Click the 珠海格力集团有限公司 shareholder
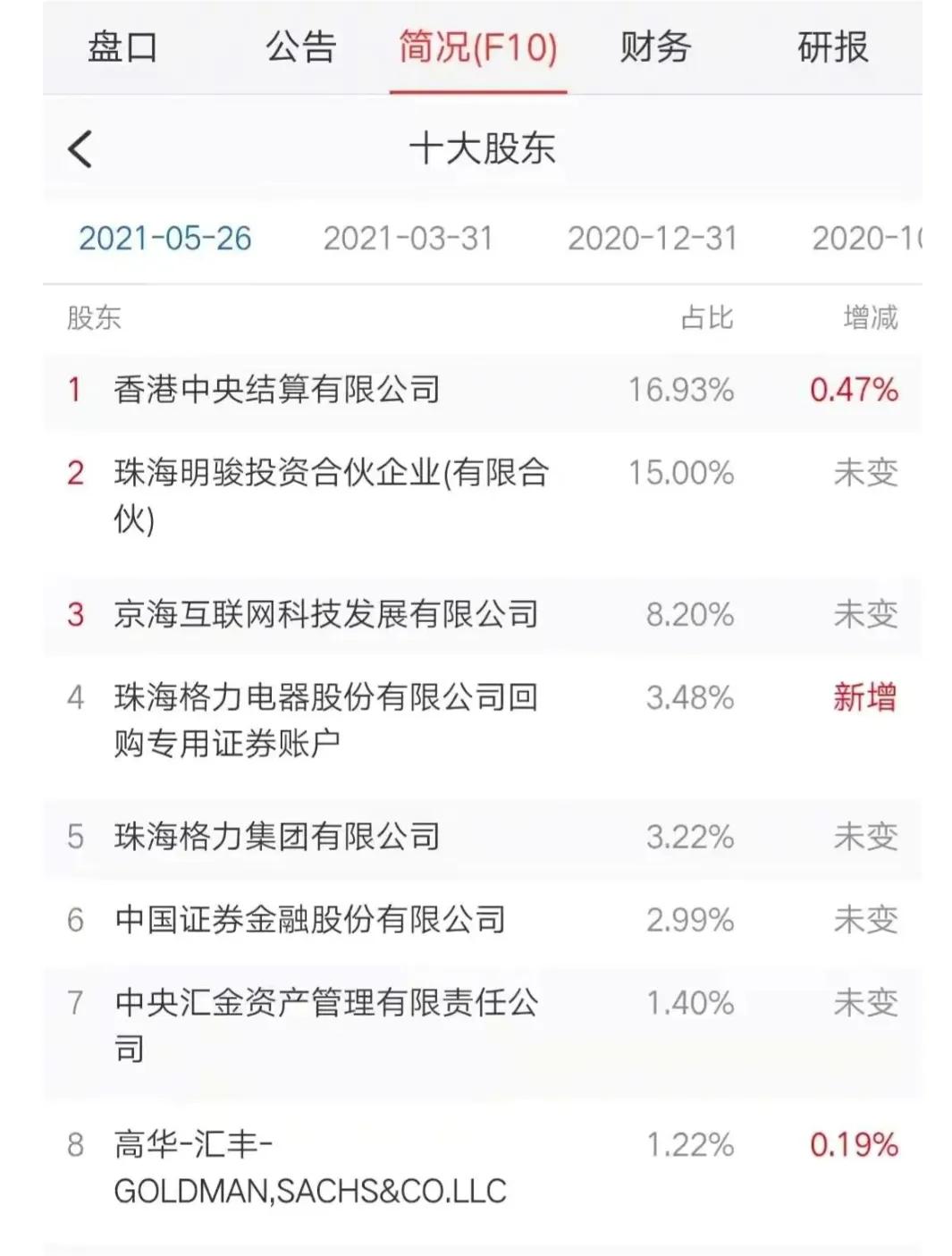Screen dimensions: 952x1256 pos(274,837)
